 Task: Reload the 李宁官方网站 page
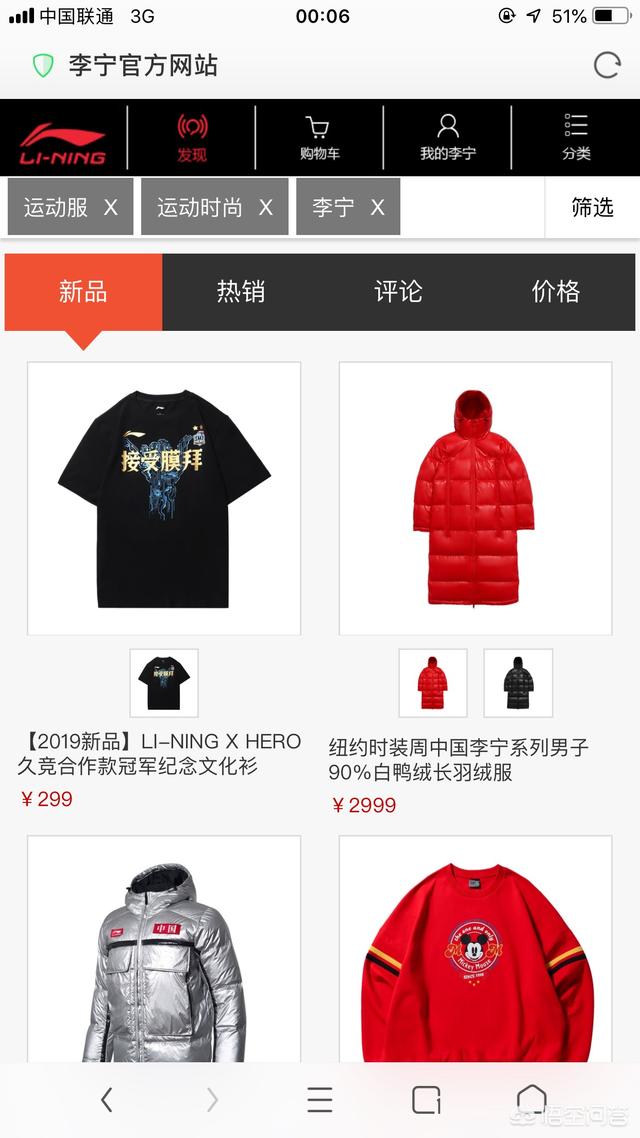tap(607, 66)
